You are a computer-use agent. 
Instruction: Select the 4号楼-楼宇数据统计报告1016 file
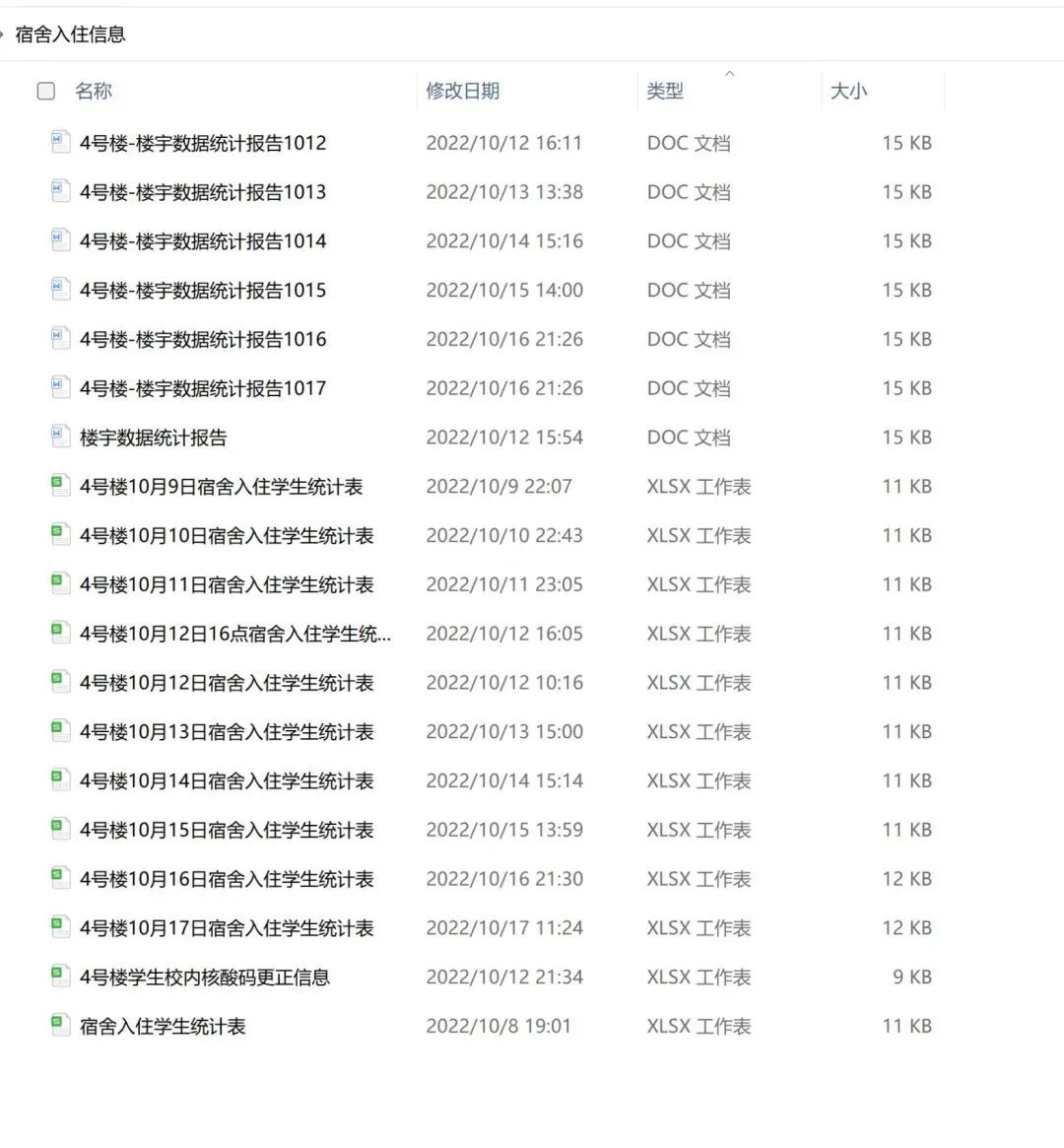[x=203, y=339]
